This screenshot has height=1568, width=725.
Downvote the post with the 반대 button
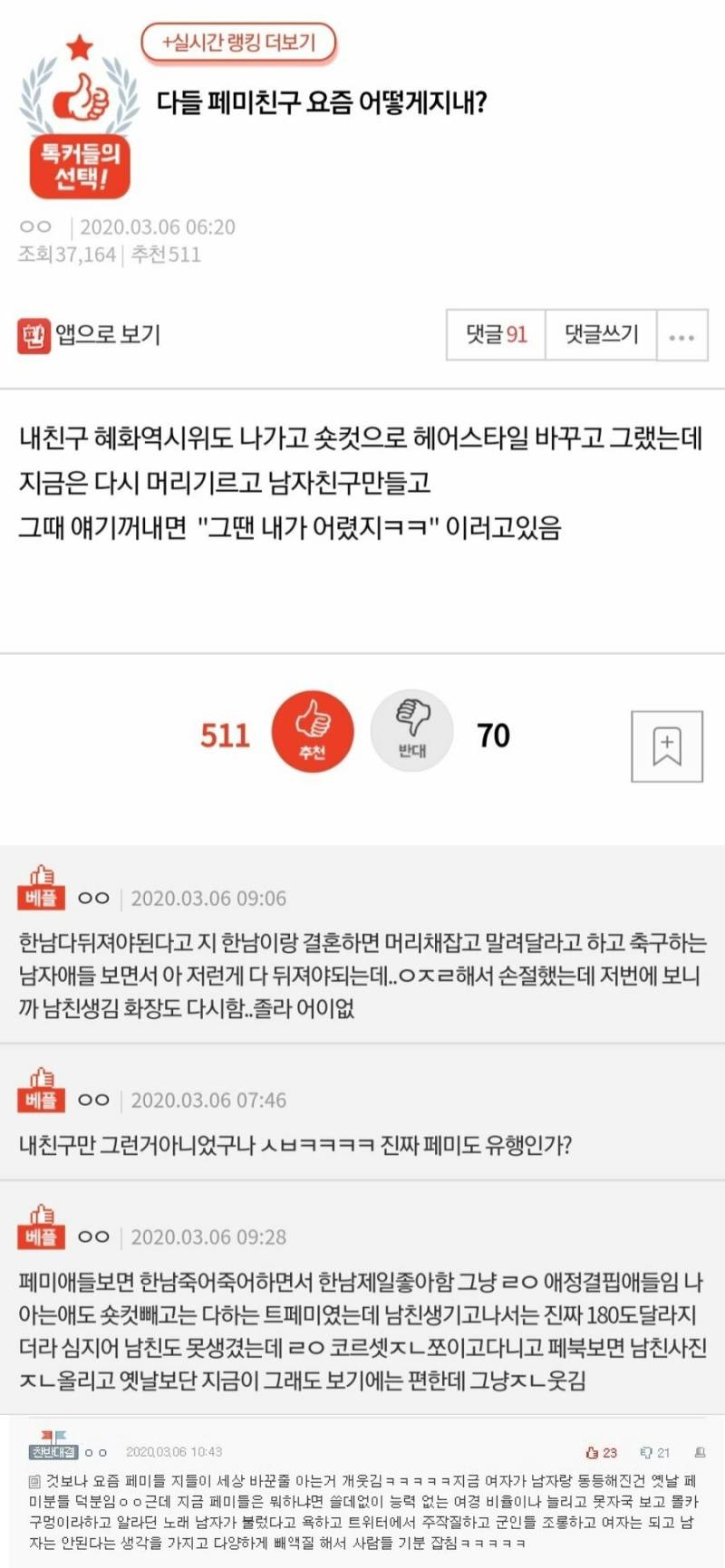(x=411, y=730)
